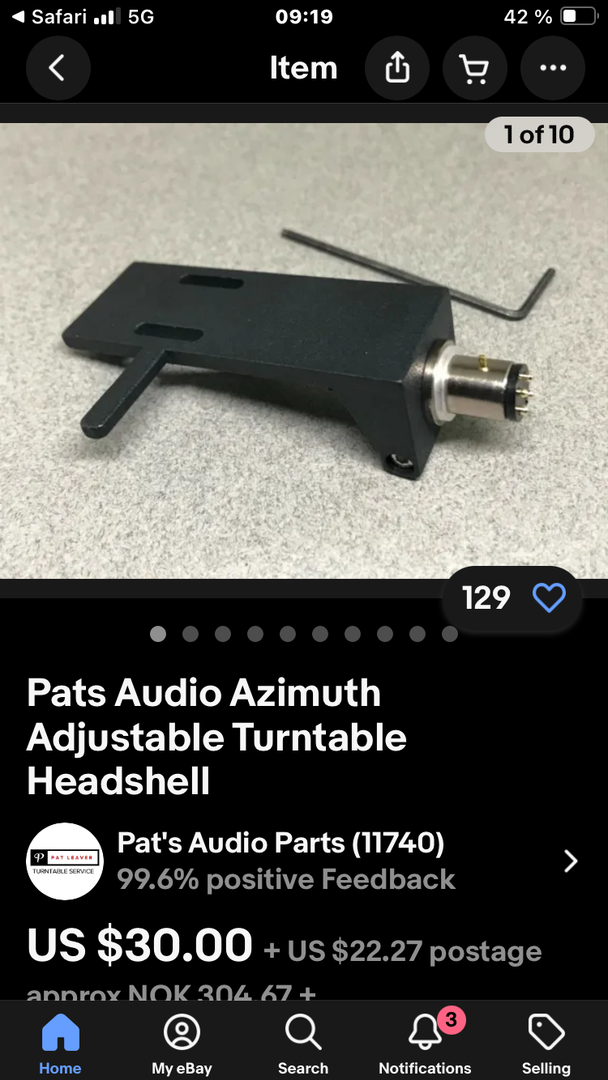The height and width of the screenshot is (1080, 608).
Task: Switch to the Search tab
Action: 303,1043
